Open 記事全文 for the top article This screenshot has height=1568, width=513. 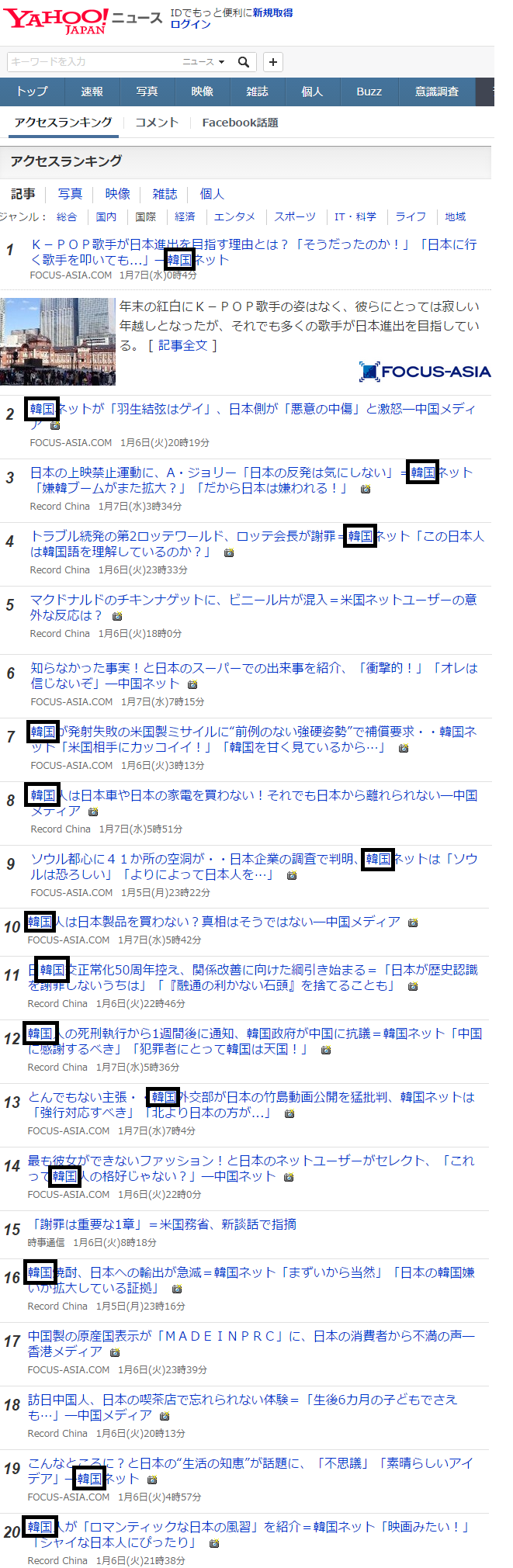click(x=183, y=345)
